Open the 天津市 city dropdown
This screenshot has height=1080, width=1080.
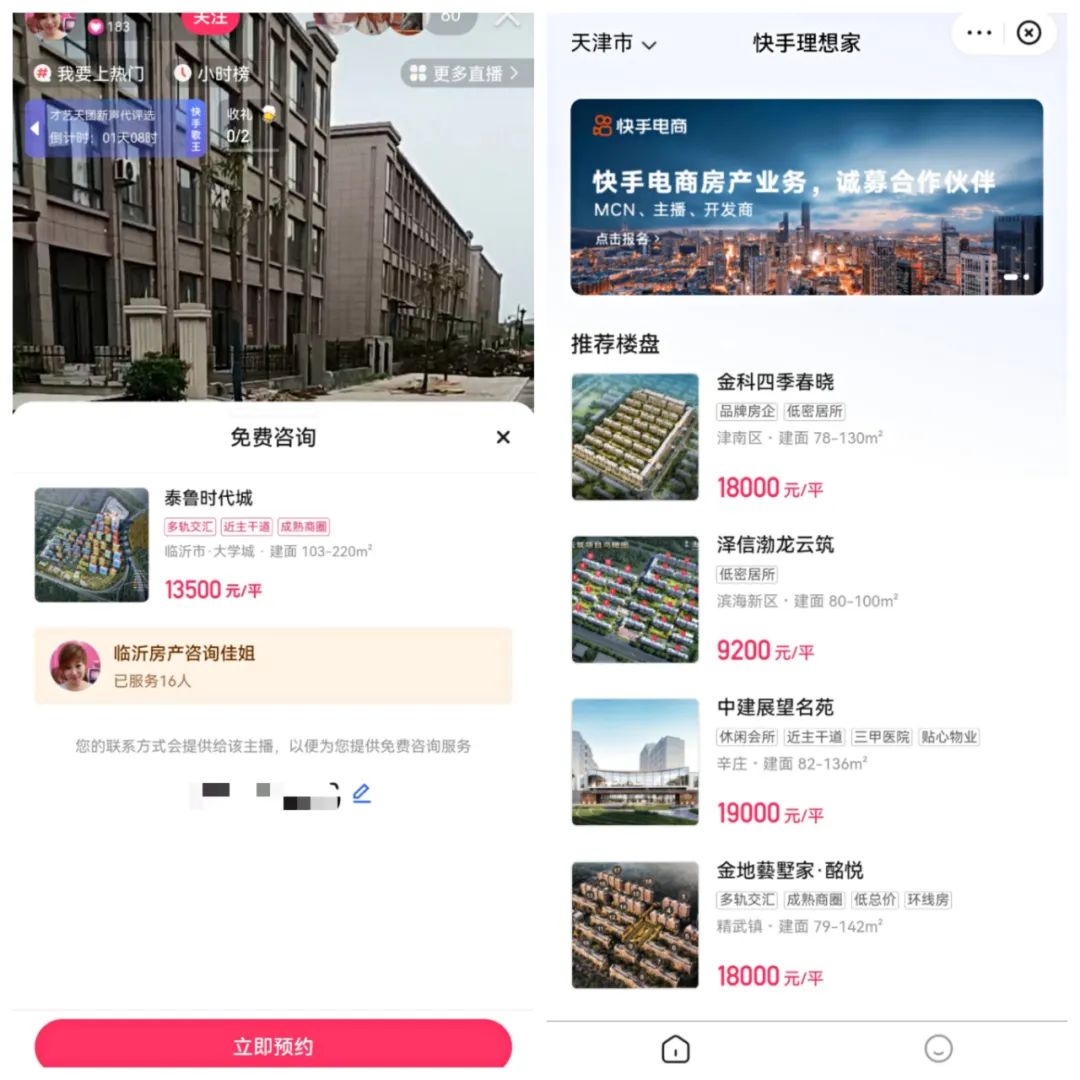613,43
